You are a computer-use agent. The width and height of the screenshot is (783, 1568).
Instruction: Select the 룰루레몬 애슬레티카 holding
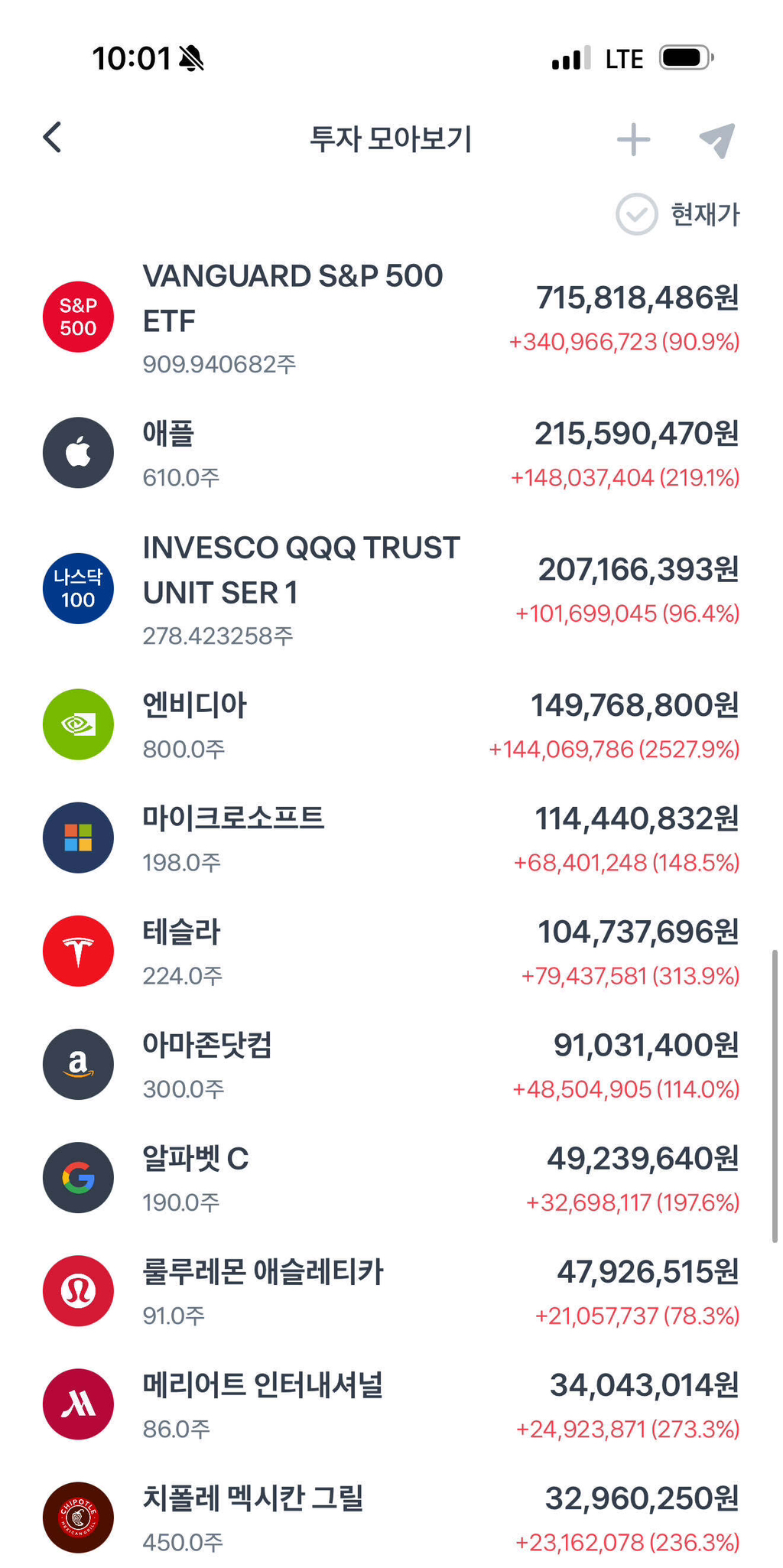[391, 1292]
